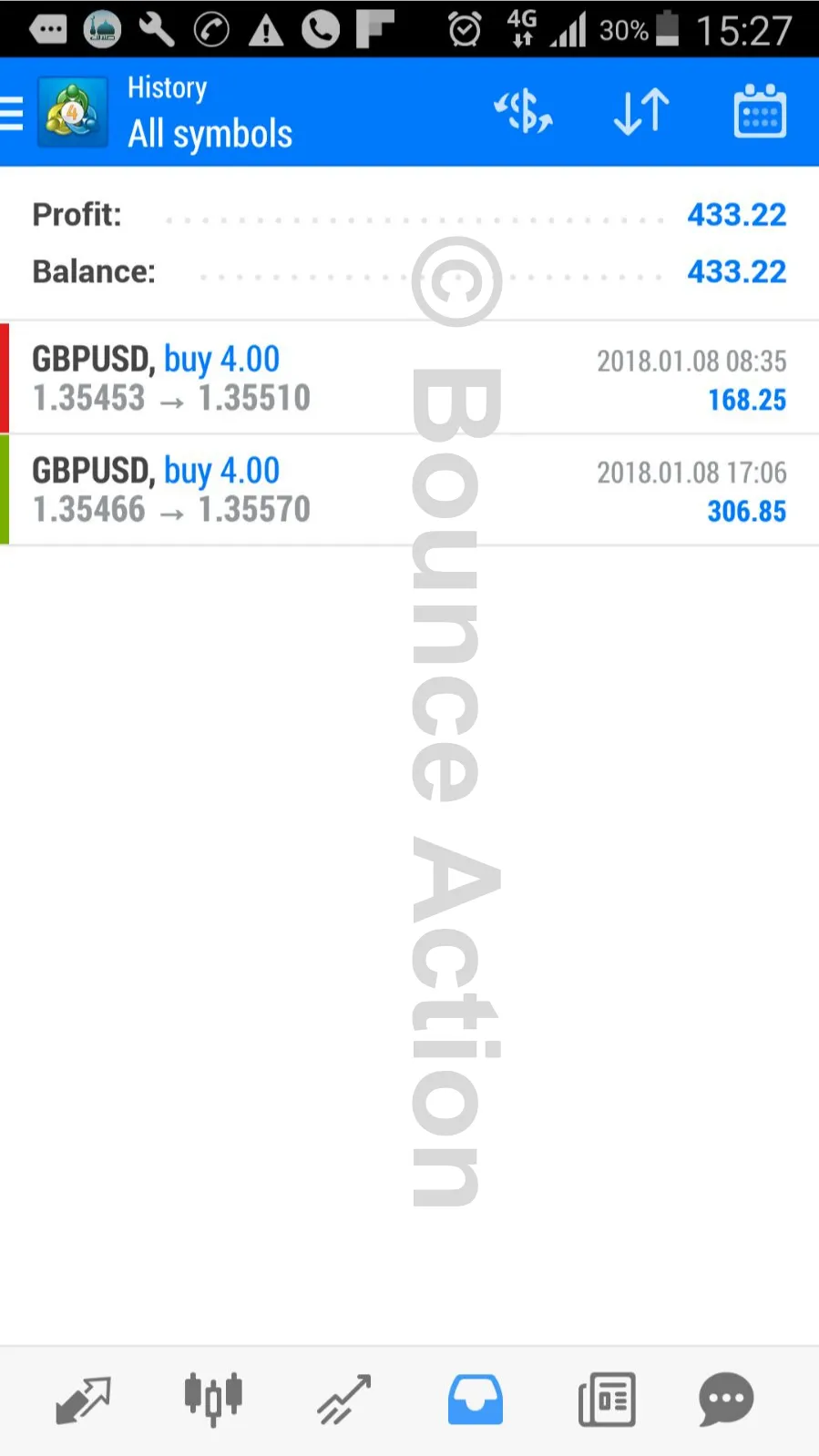
Task: Open the side drawer menu
Action: [13, 113]
